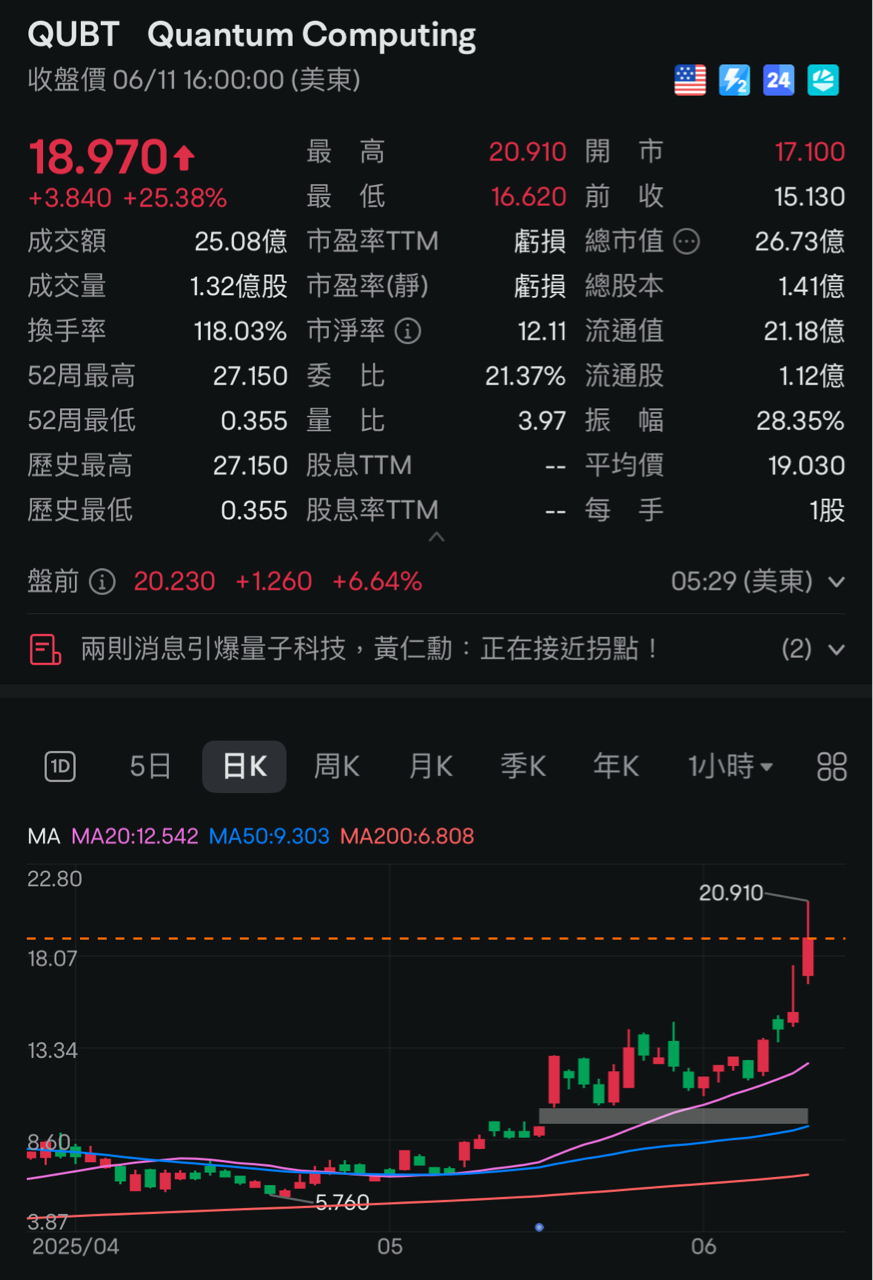
Task: Show info about 盤前 pre-market price
Action: pyautogui.click(x=102, y=582)
